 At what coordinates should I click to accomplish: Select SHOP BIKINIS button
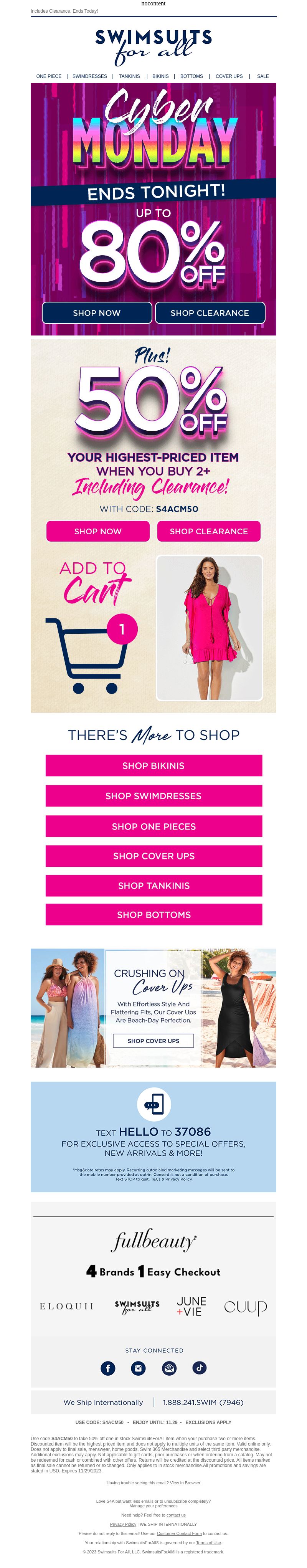153,766
